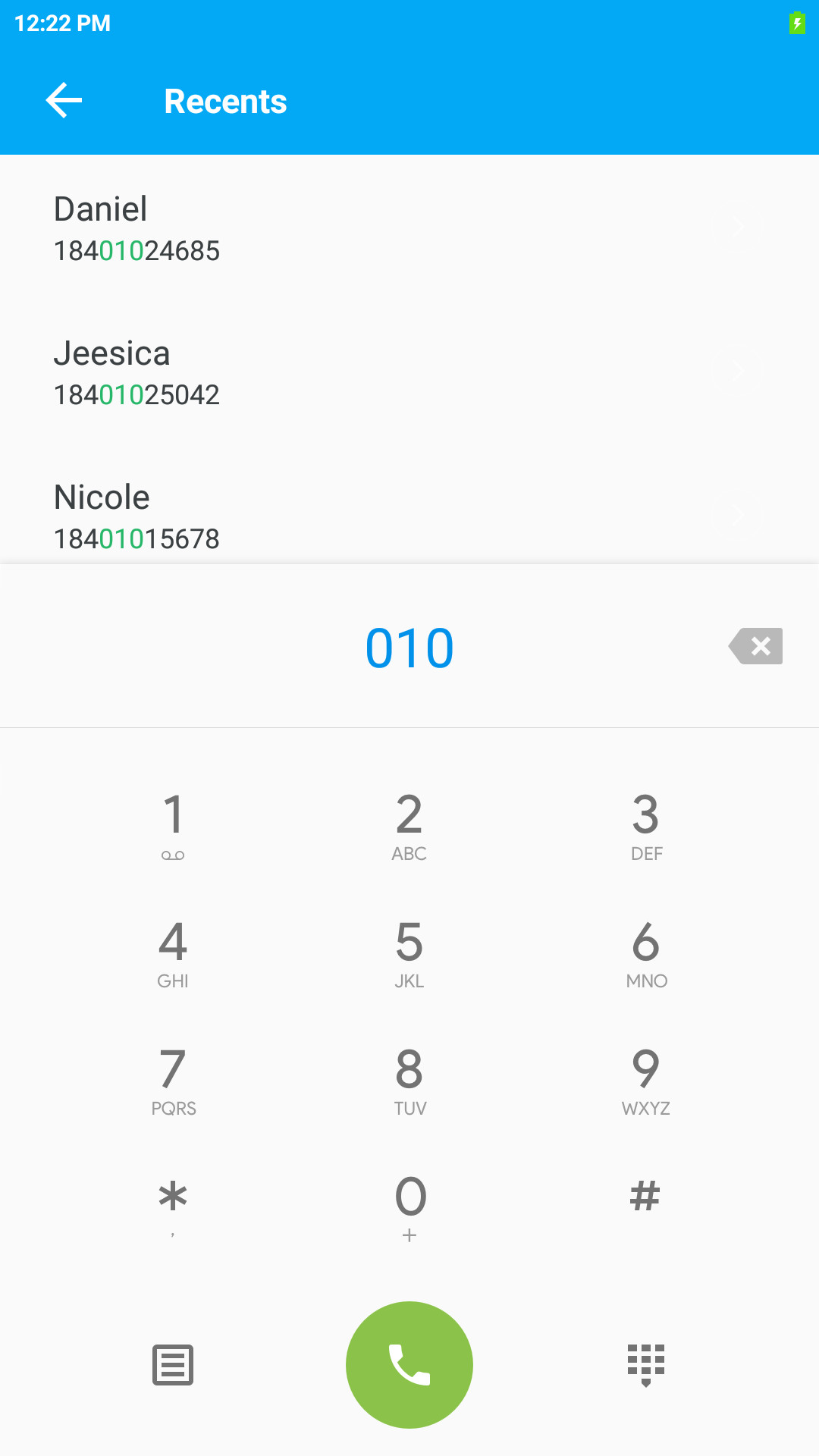This screenshot has width=819, height=1456.
Task: Dial digit 1 on the keypad
Action: click(x=173, y=827)
